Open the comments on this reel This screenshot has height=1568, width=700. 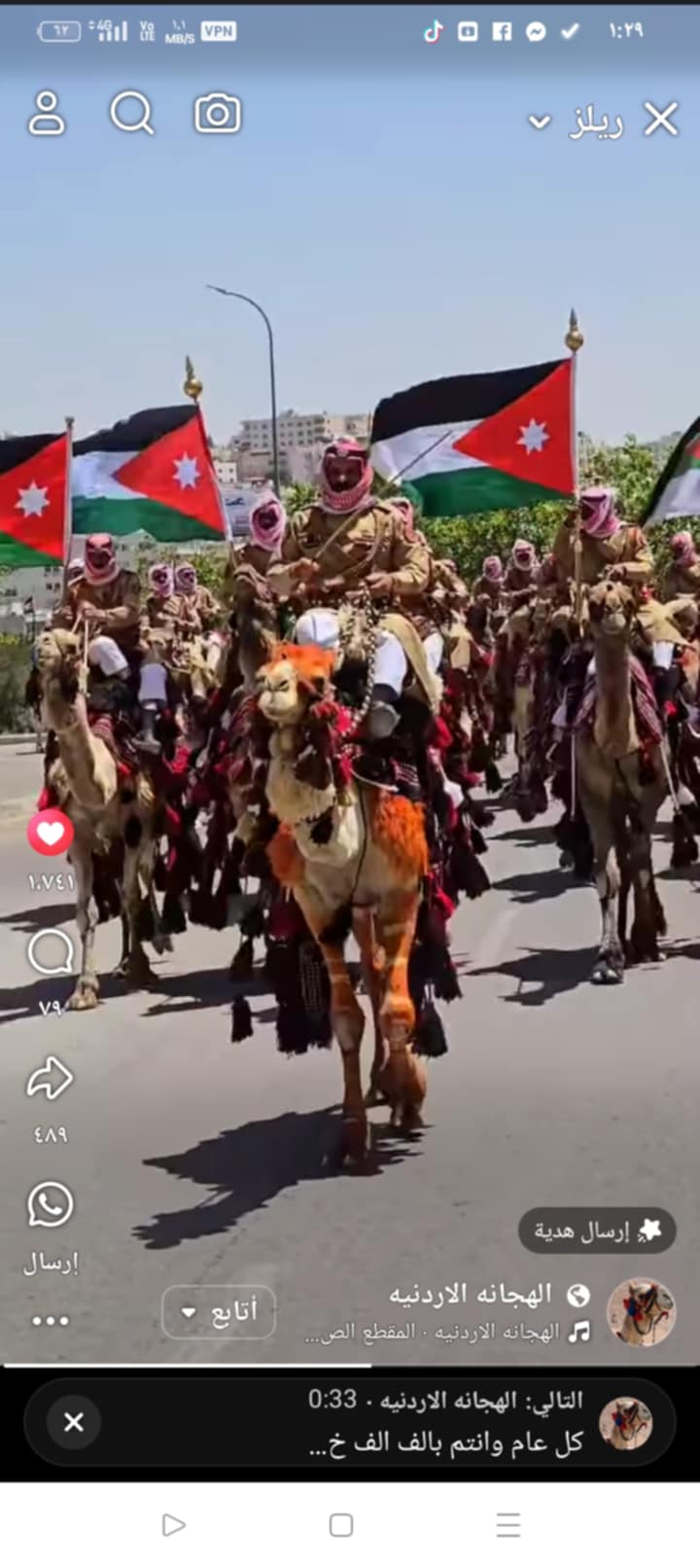click(x=51, y=952)
